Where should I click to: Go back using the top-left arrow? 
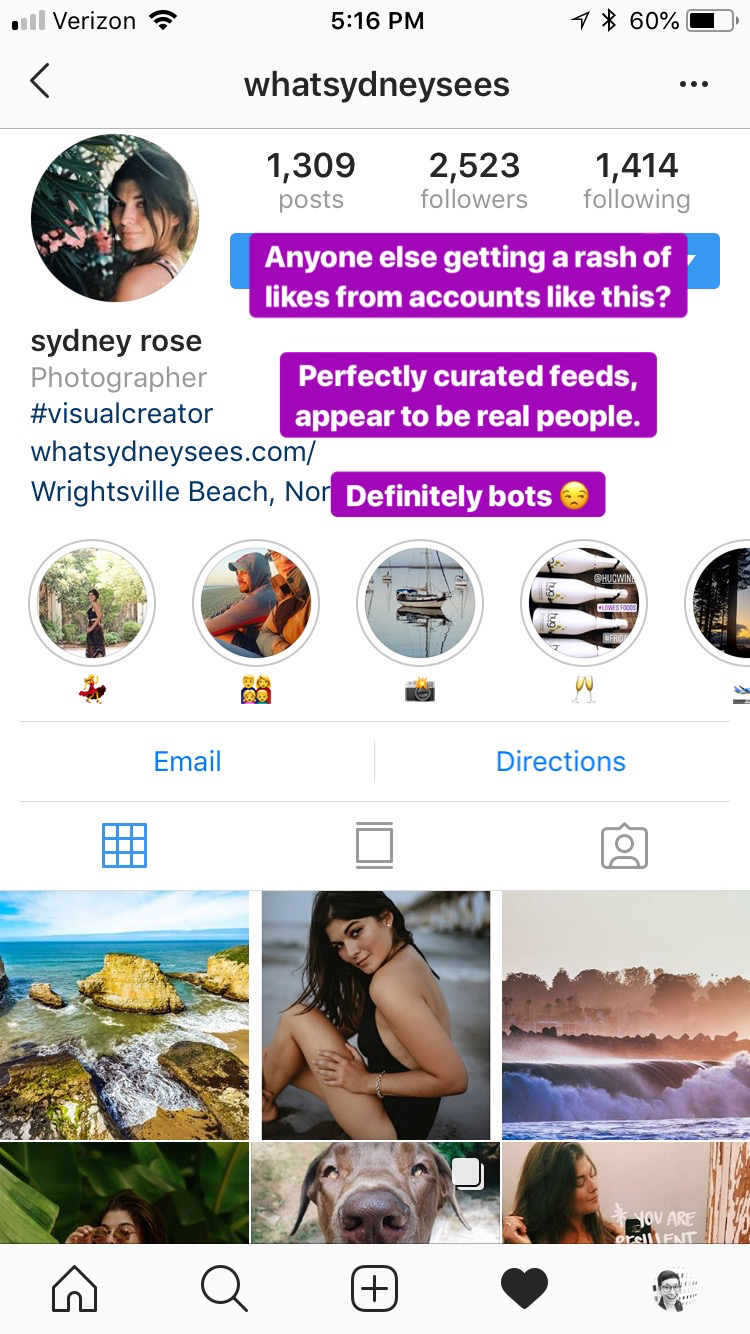pyautogui.click(x=40, y=83)
